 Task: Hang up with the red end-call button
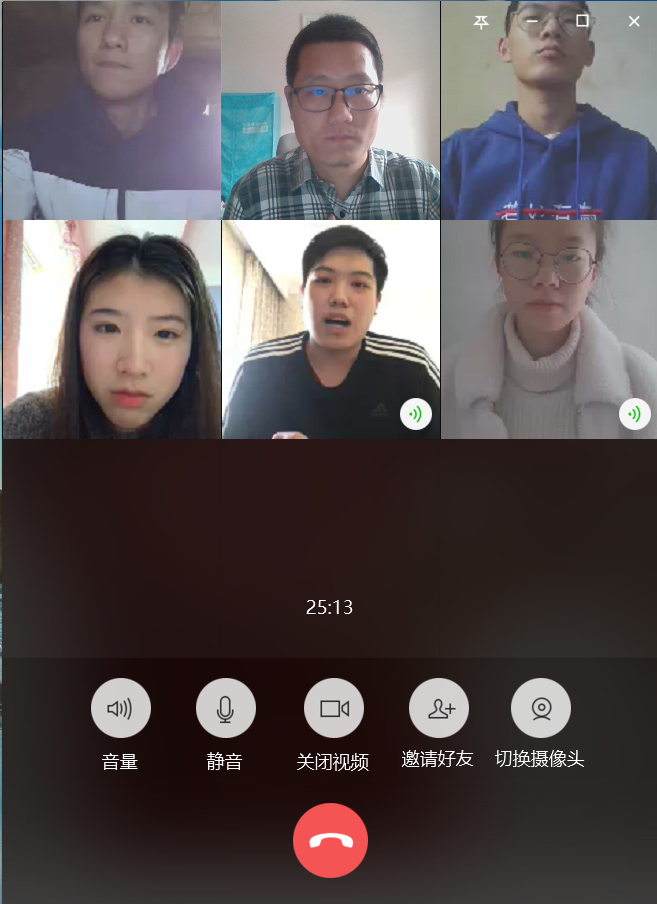[x=330, y=840]
